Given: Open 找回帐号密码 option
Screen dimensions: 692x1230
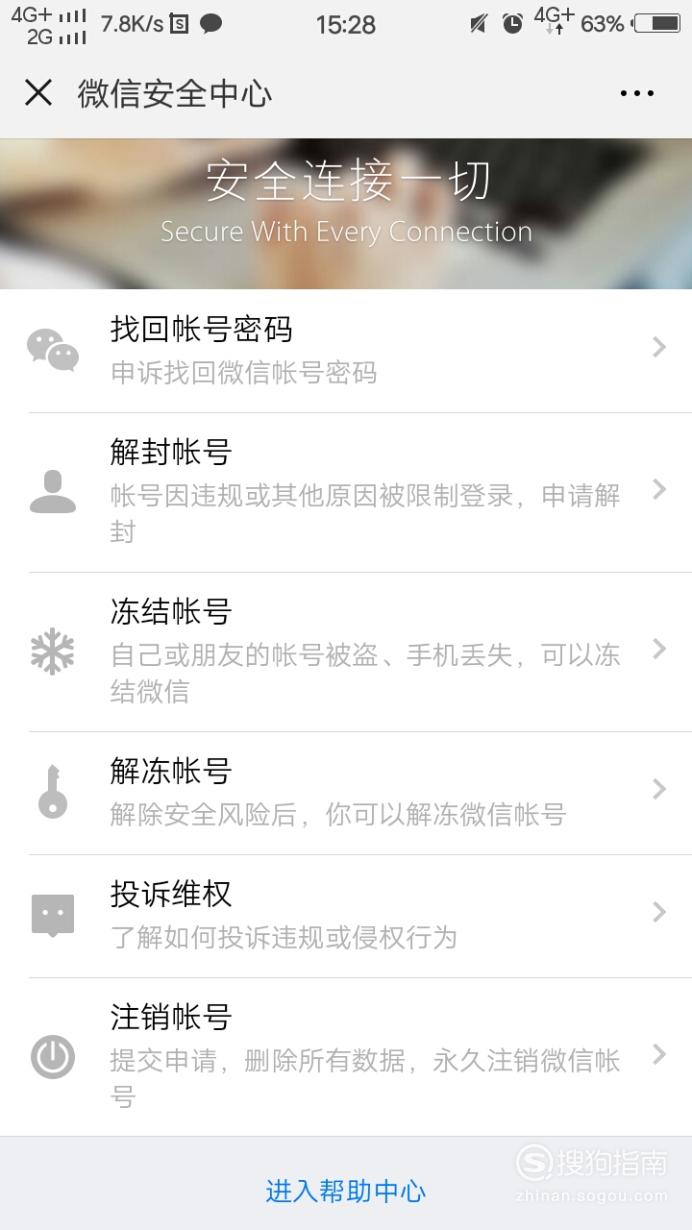Looking at the screenshot, I should [x=346, y=350].
